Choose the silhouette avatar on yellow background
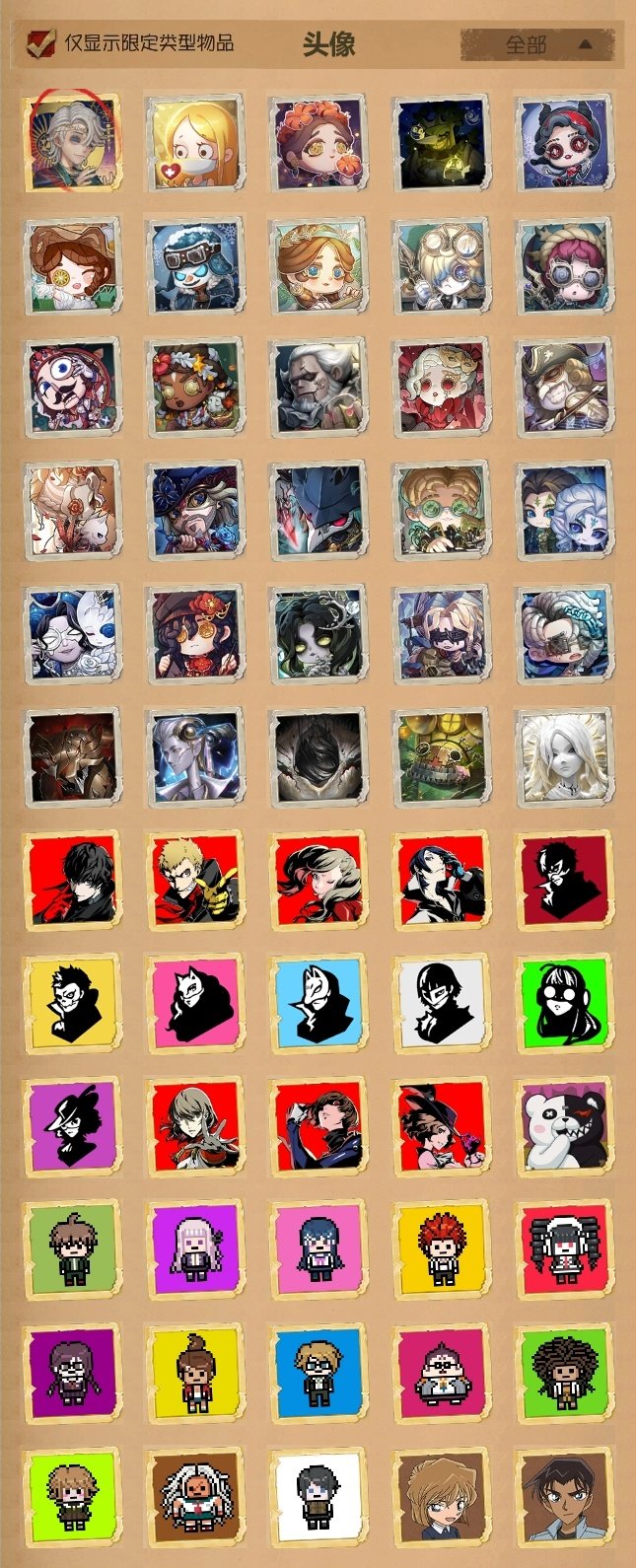Viewport: 636px width, 1568px height. (73, 1003)
